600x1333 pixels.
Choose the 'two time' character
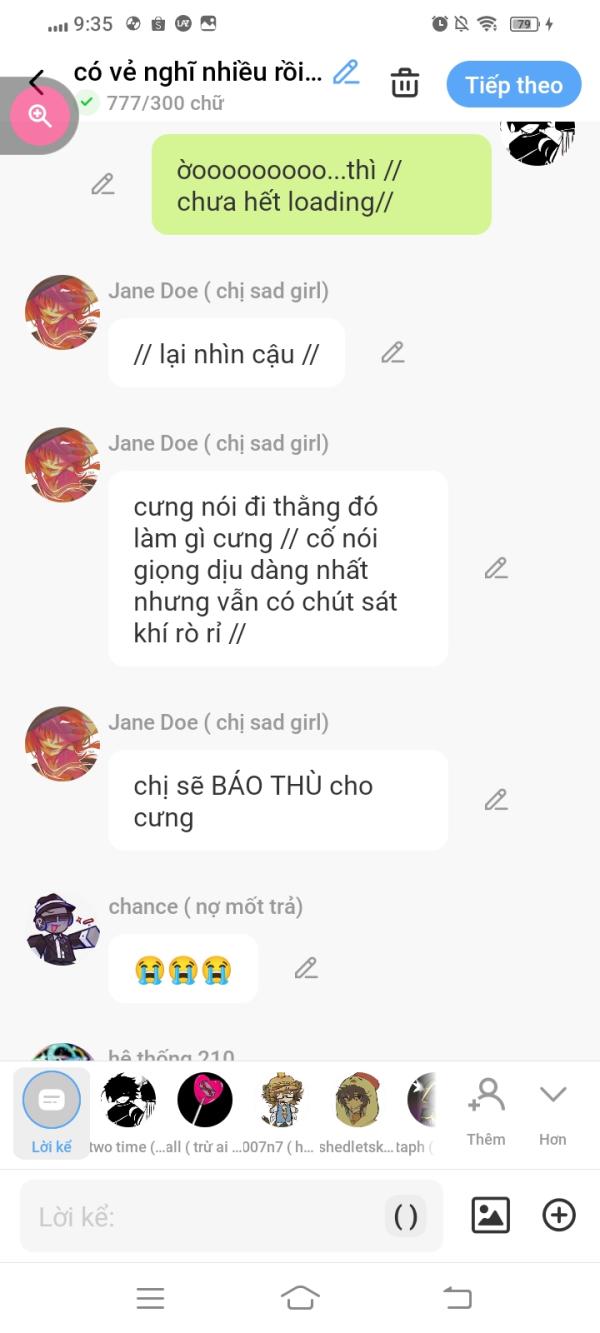pos(129,1101)
